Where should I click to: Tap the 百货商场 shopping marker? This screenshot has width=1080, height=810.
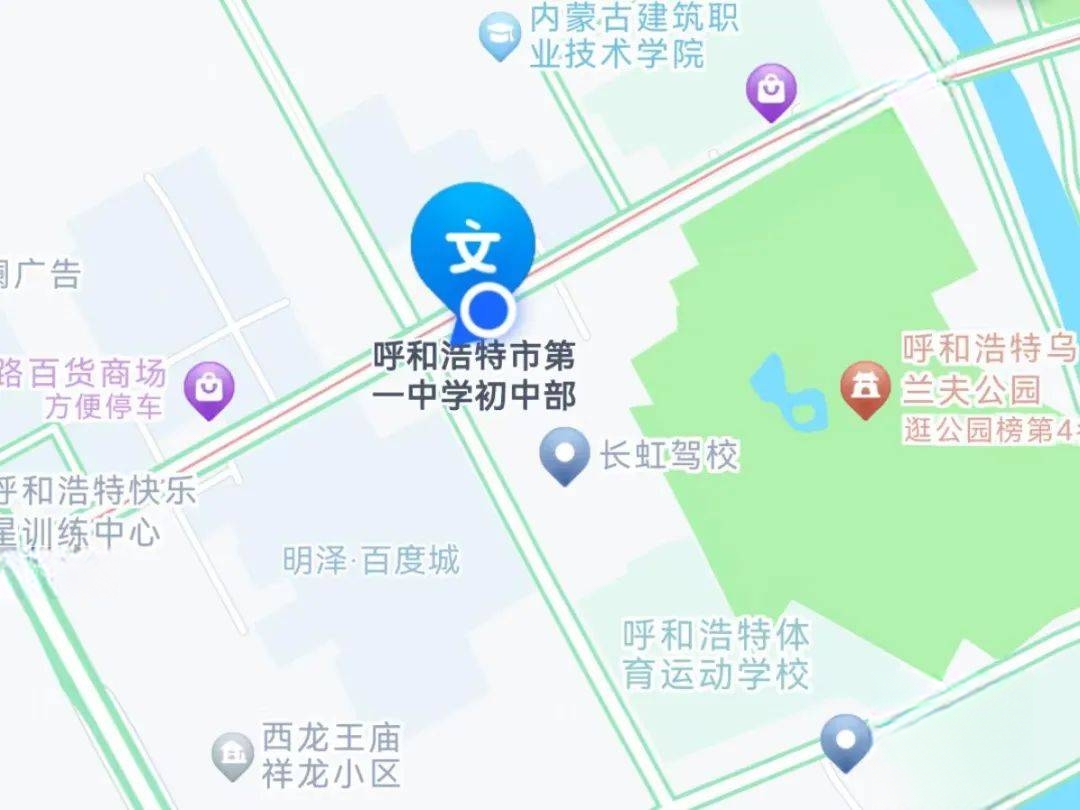pos(210,388)
